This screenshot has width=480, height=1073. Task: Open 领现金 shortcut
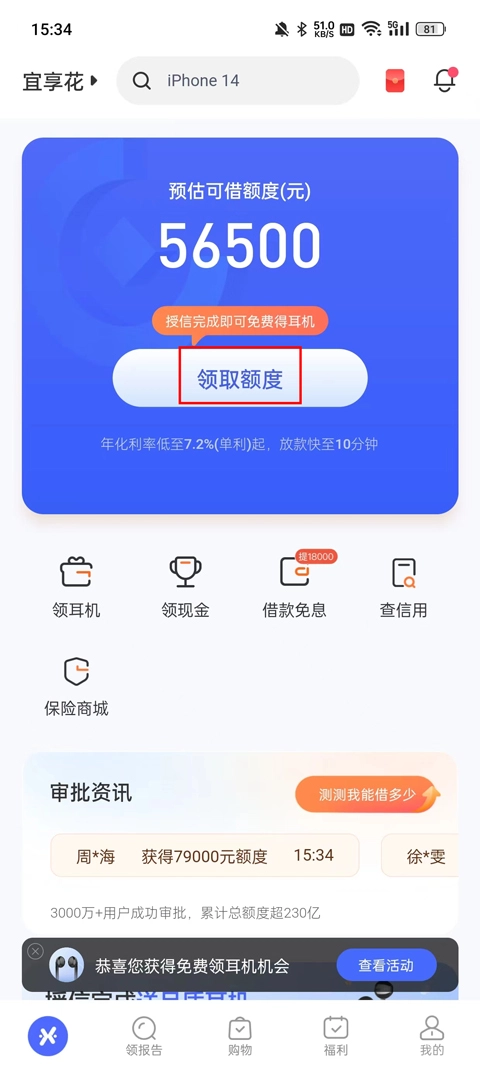coord(186,588)
